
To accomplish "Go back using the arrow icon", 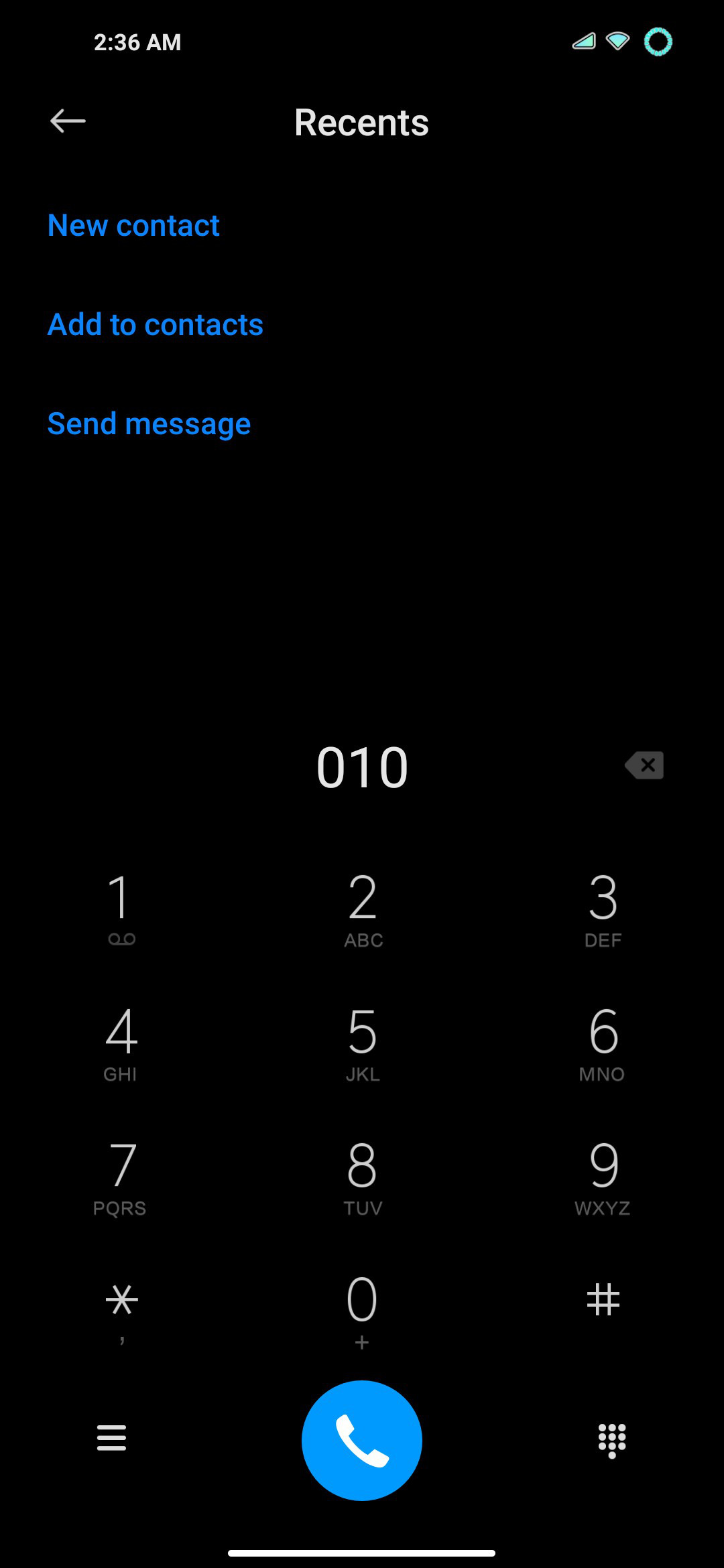I will coord(68,121).
